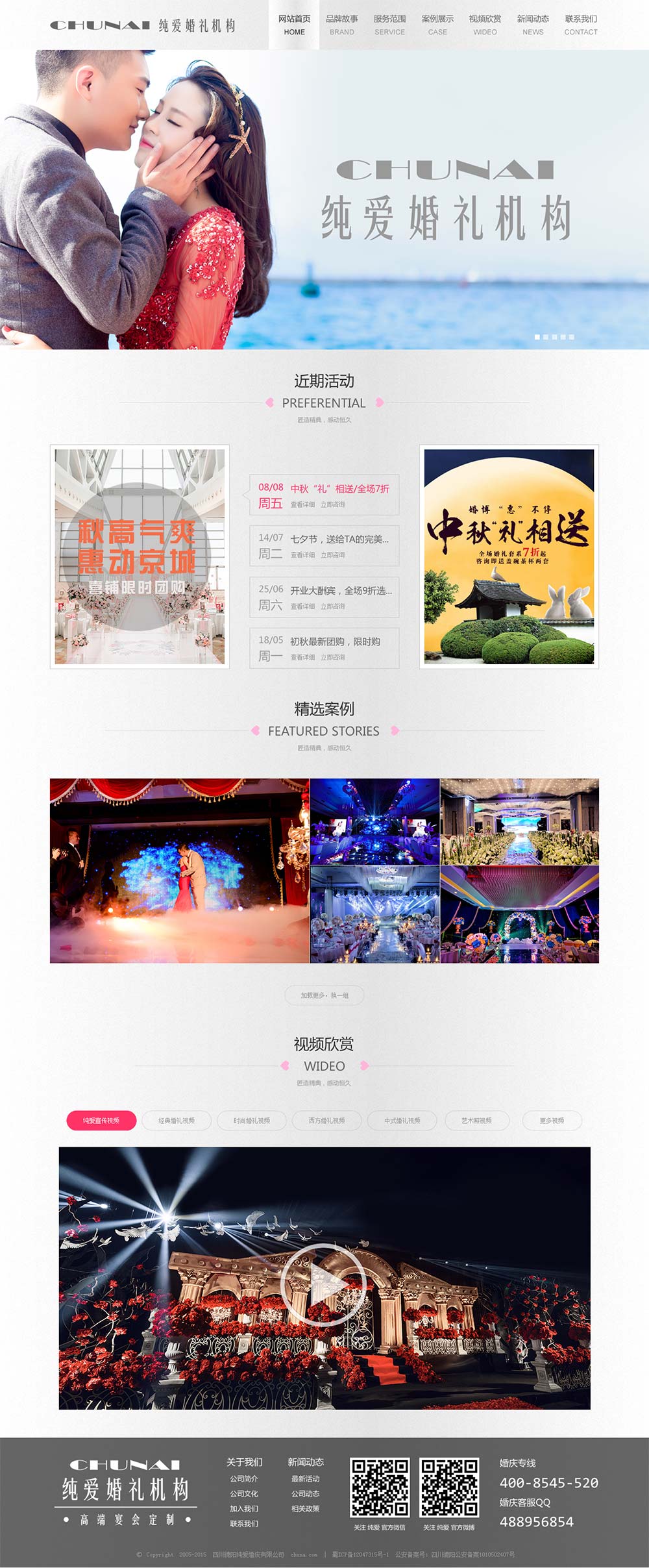Select the 西方婚礼视频 category chip
This screenshot has width=649, height=1568.
pos(326,1120)
